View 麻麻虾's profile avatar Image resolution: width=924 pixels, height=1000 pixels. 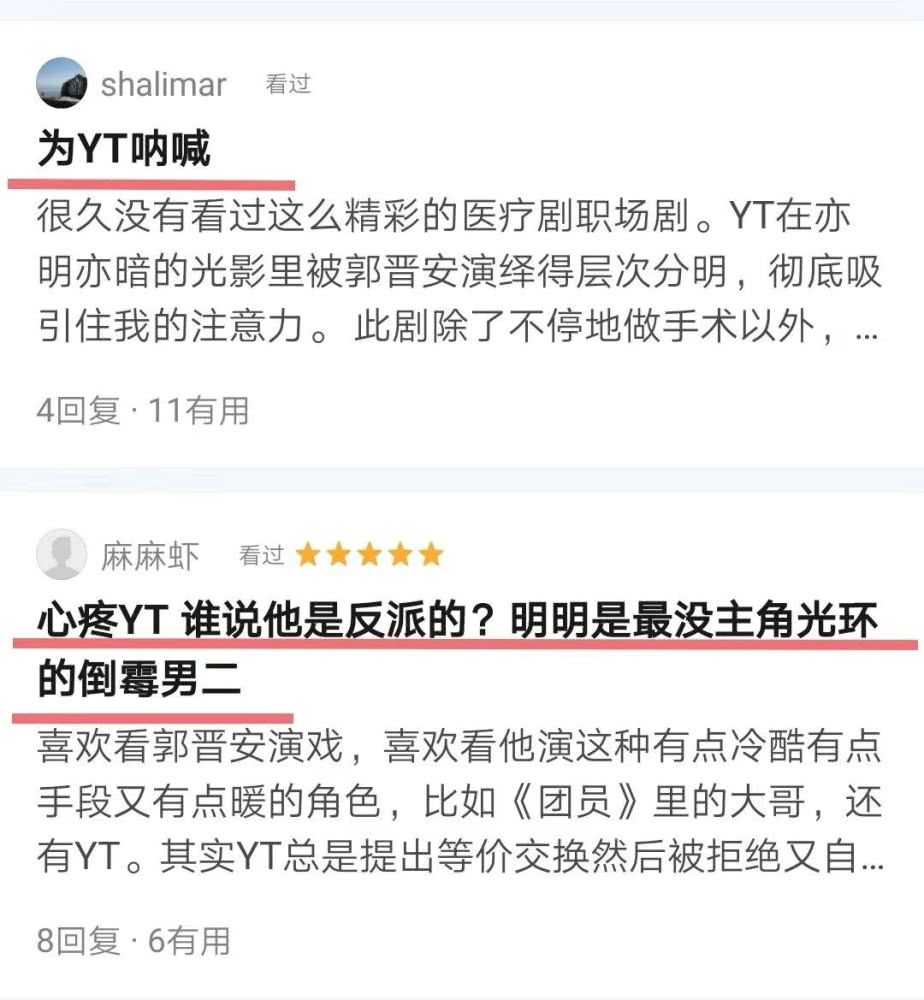[x=61, y=554]
